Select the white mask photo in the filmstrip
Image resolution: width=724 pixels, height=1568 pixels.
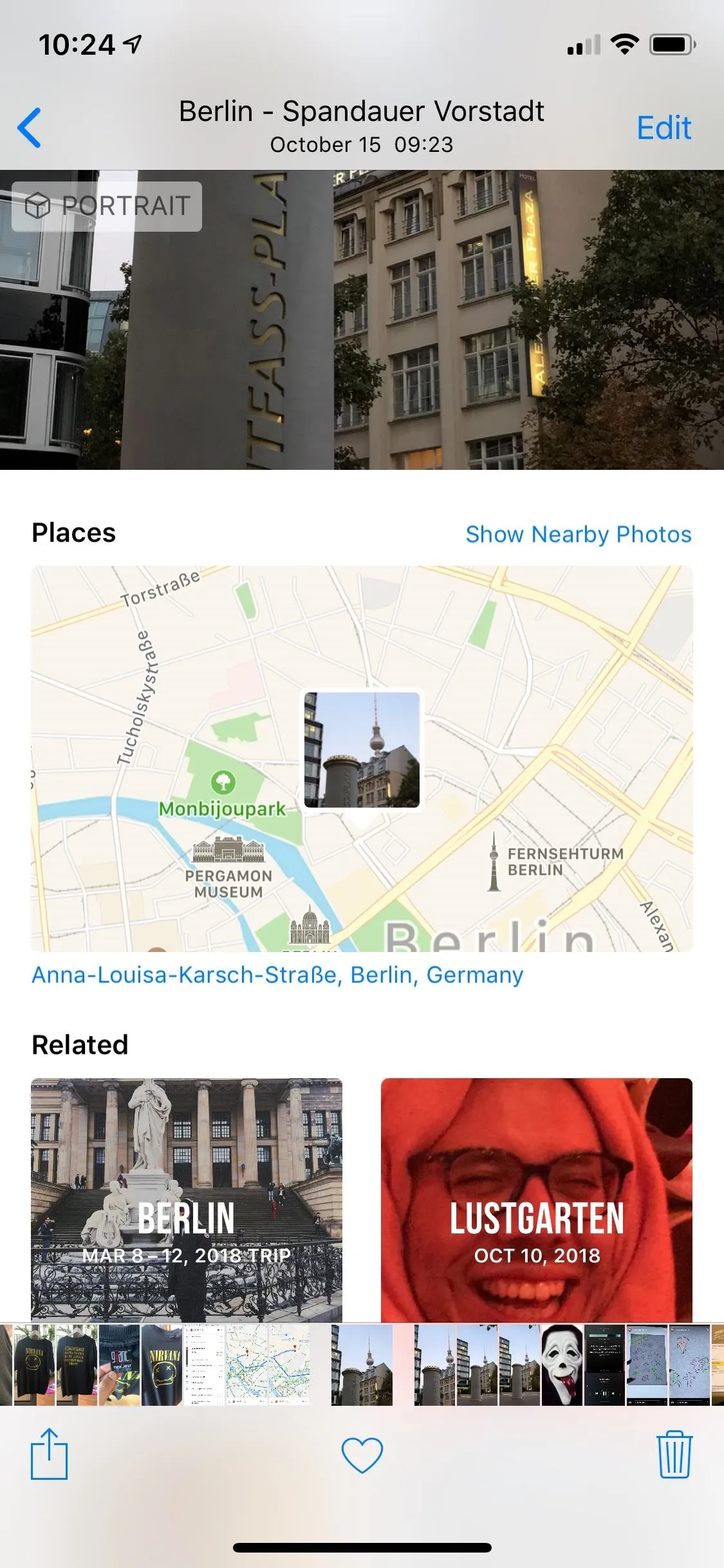pyautogui.click(x=562, y=1365)
